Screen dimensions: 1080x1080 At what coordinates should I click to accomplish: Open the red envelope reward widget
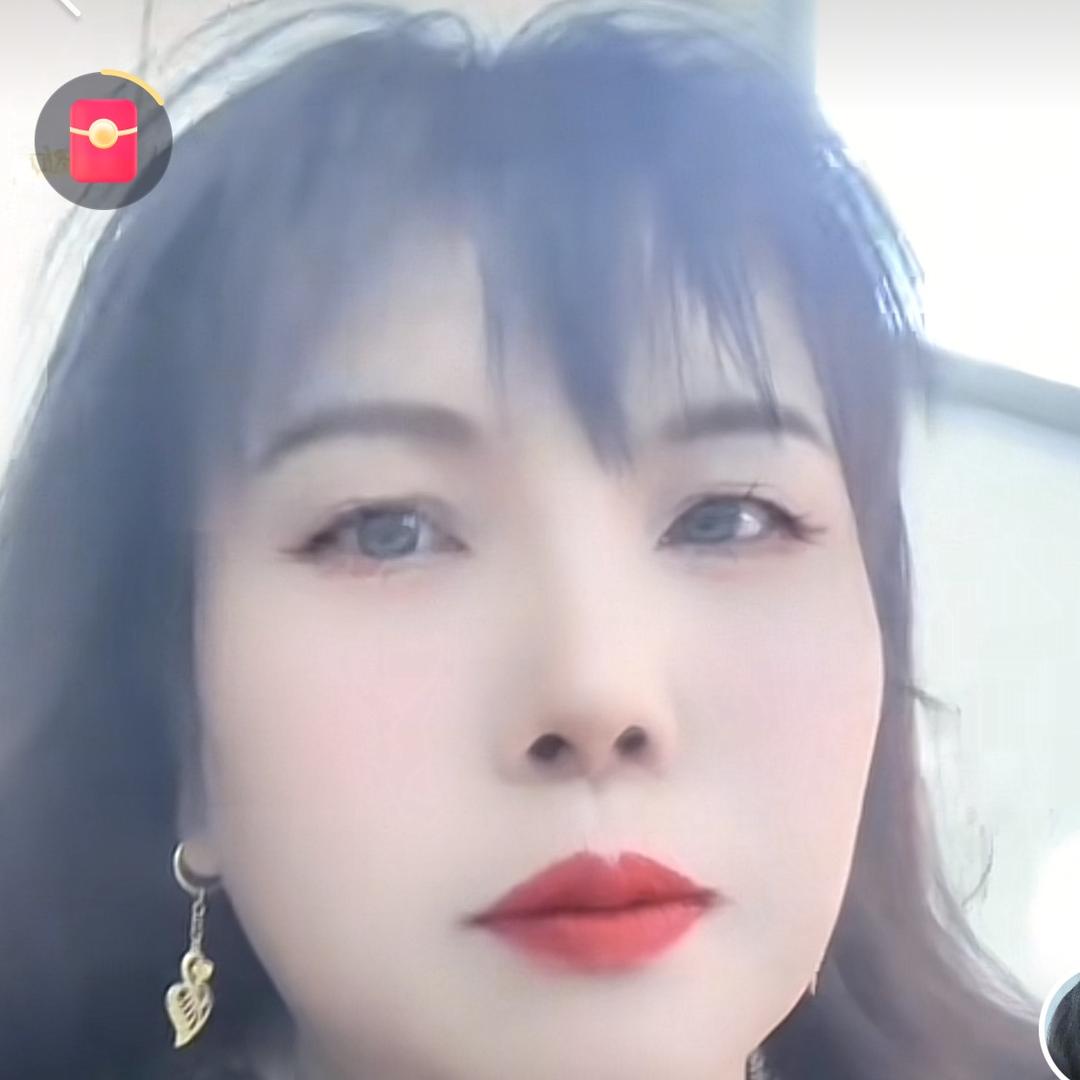point(103,140)
